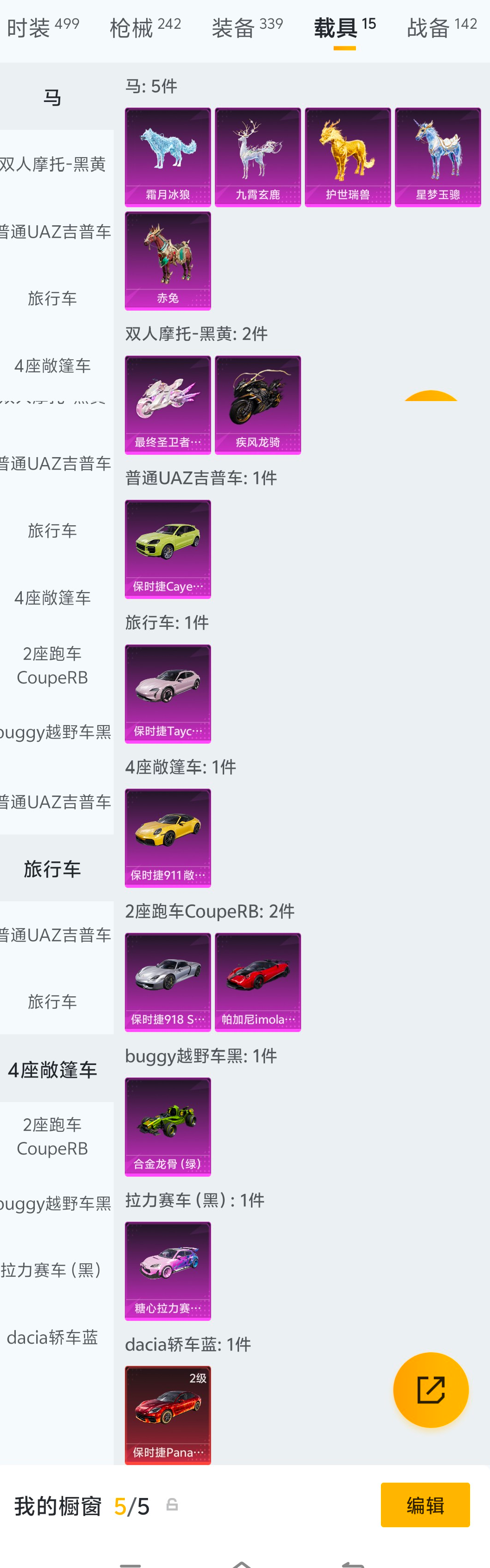Viewport: 490px width, 1568px height.
Task: Open the 星梦玉骢 item card
Action: pyautogui.click(x=438, y=157)
